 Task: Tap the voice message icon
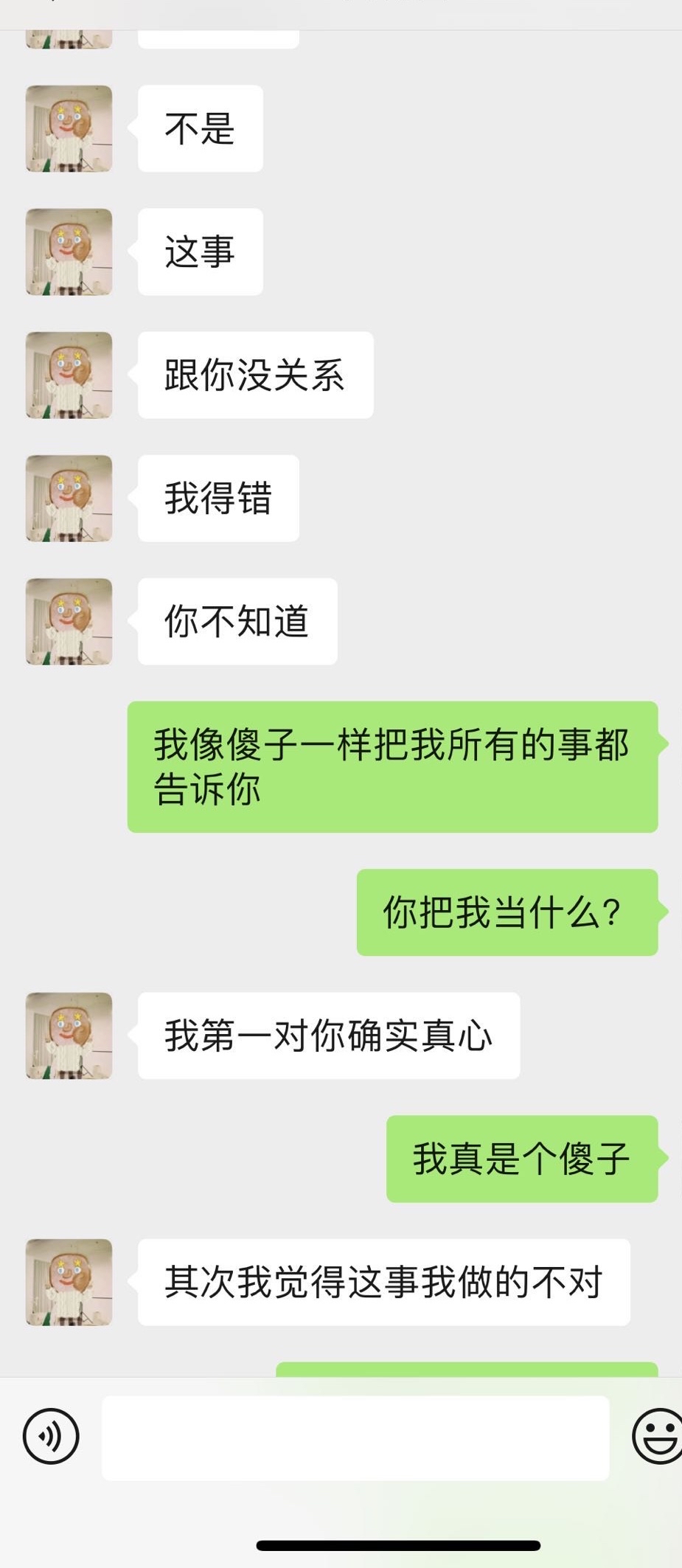(51, 1436)
